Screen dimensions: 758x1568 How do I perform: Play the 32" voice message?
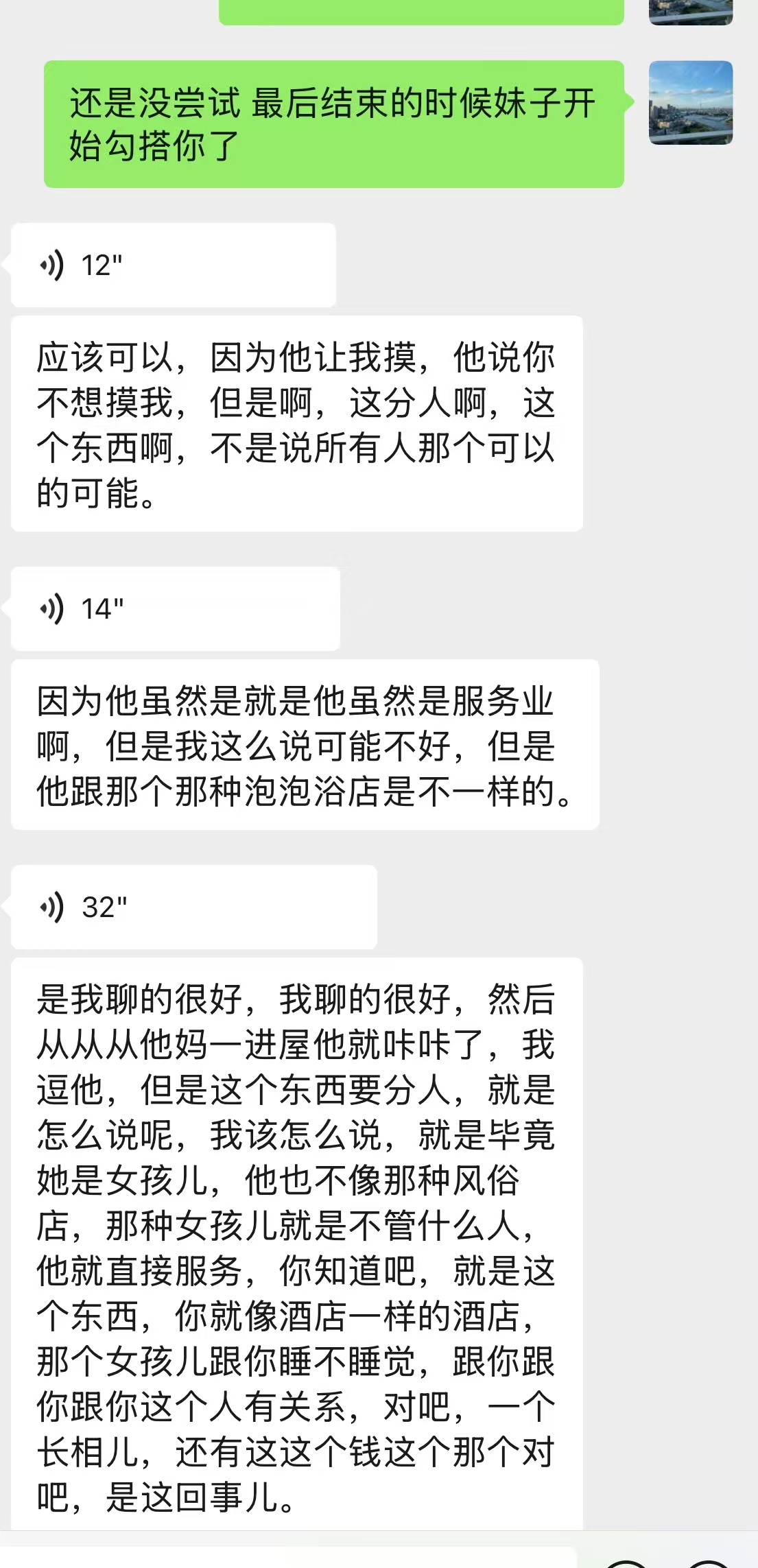coord(193,907)
